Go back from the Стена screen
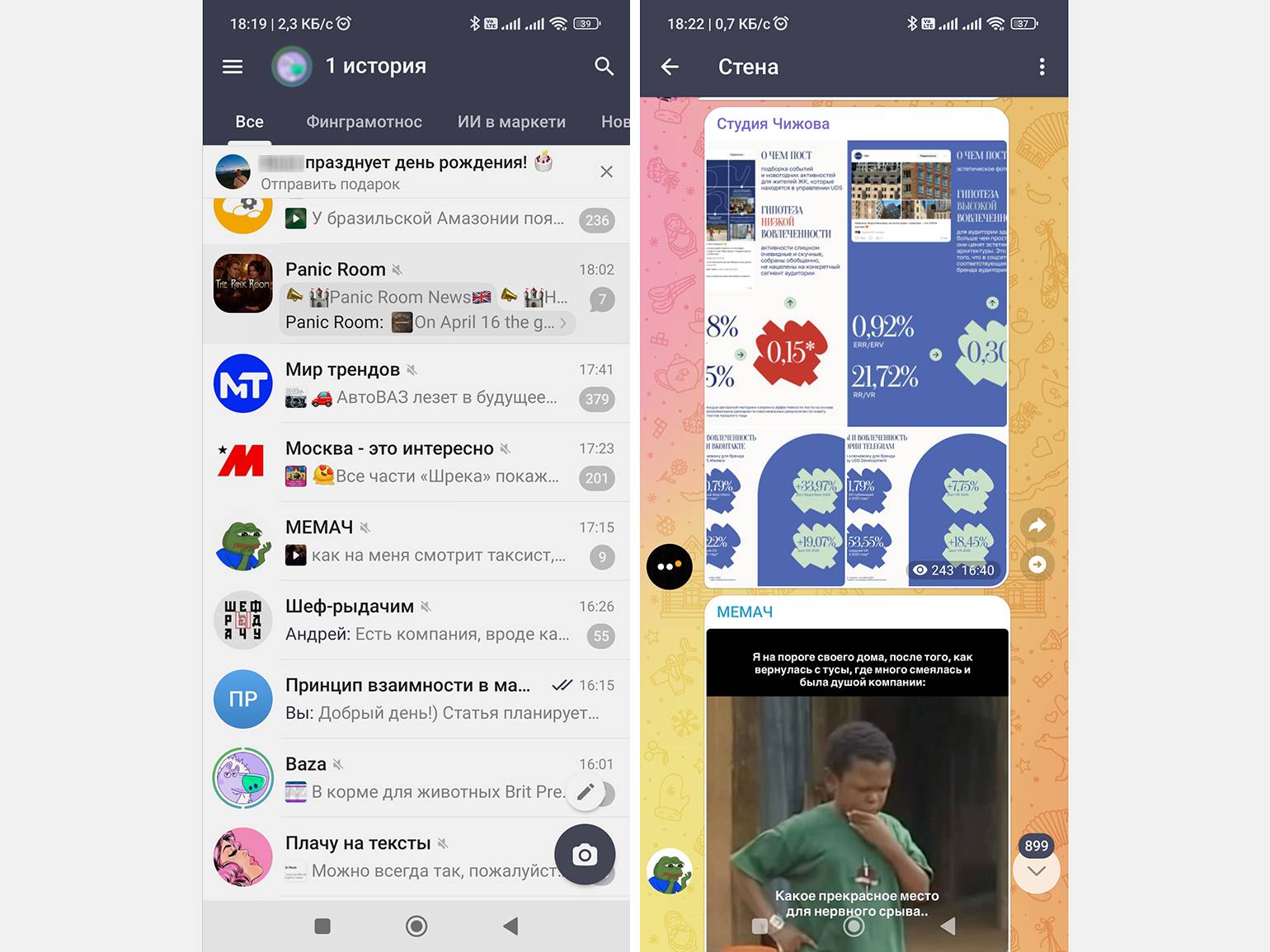This screenshot has height=952, width=1270. (670, 67)
